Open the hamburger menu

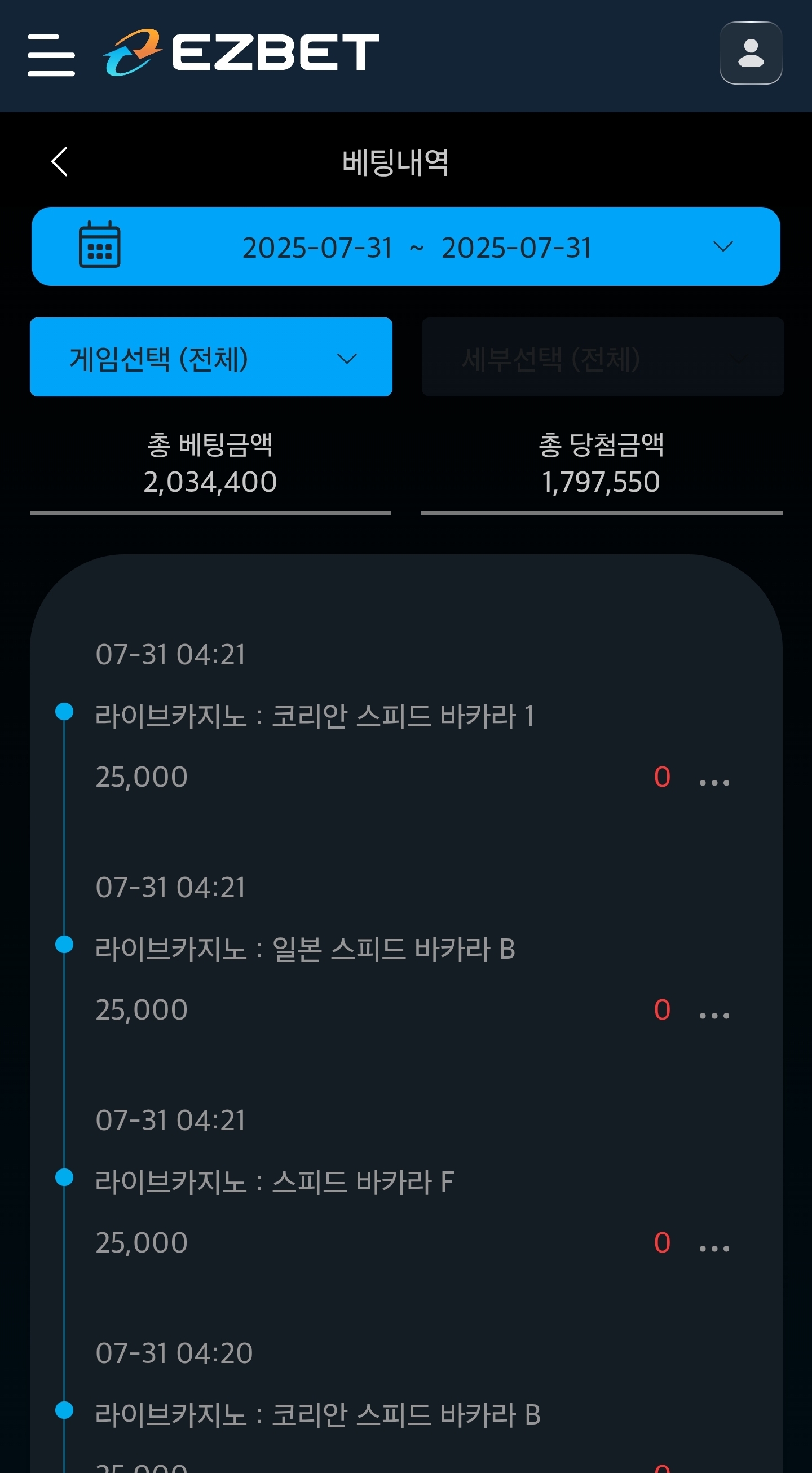coord(51,55)
